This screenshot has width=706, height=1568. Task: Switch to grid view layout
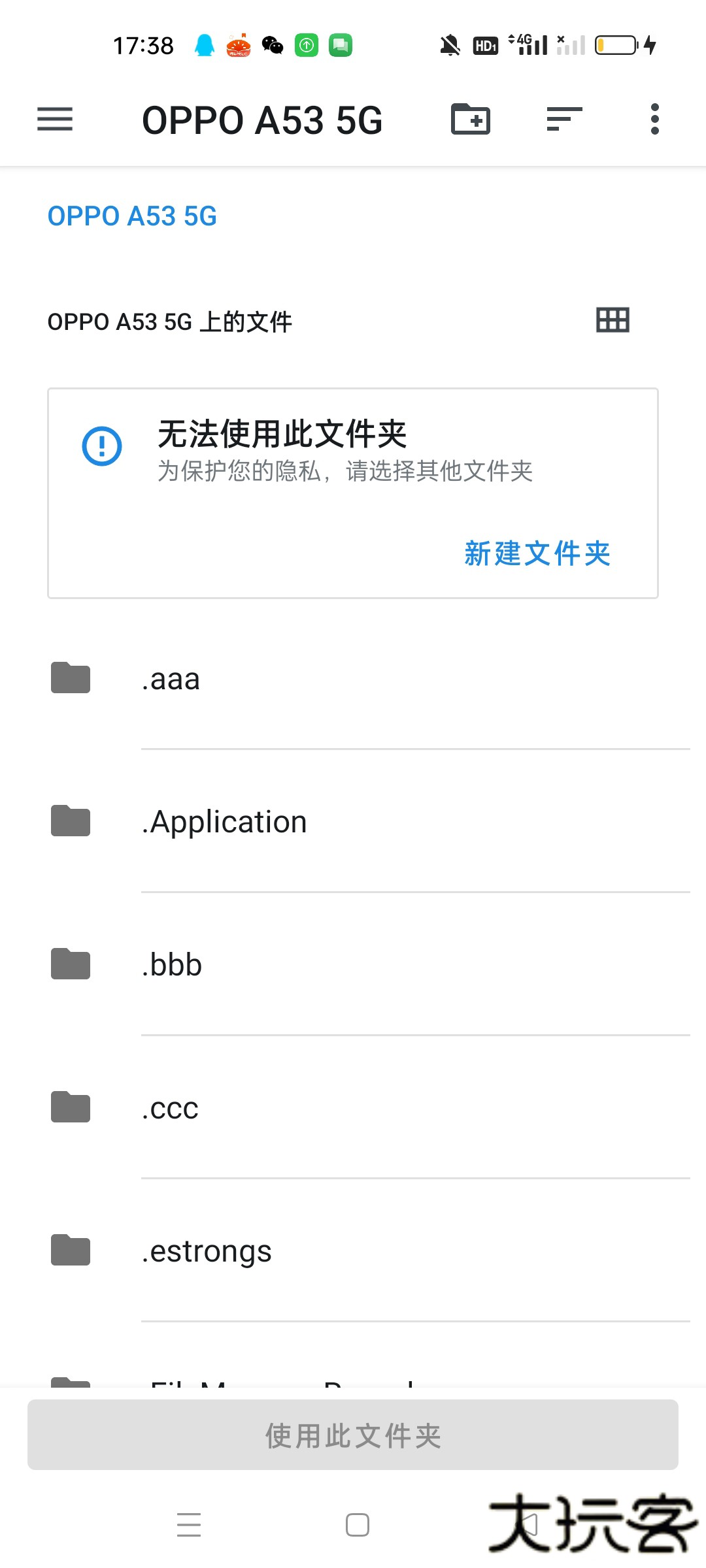[x=613, y=319]
